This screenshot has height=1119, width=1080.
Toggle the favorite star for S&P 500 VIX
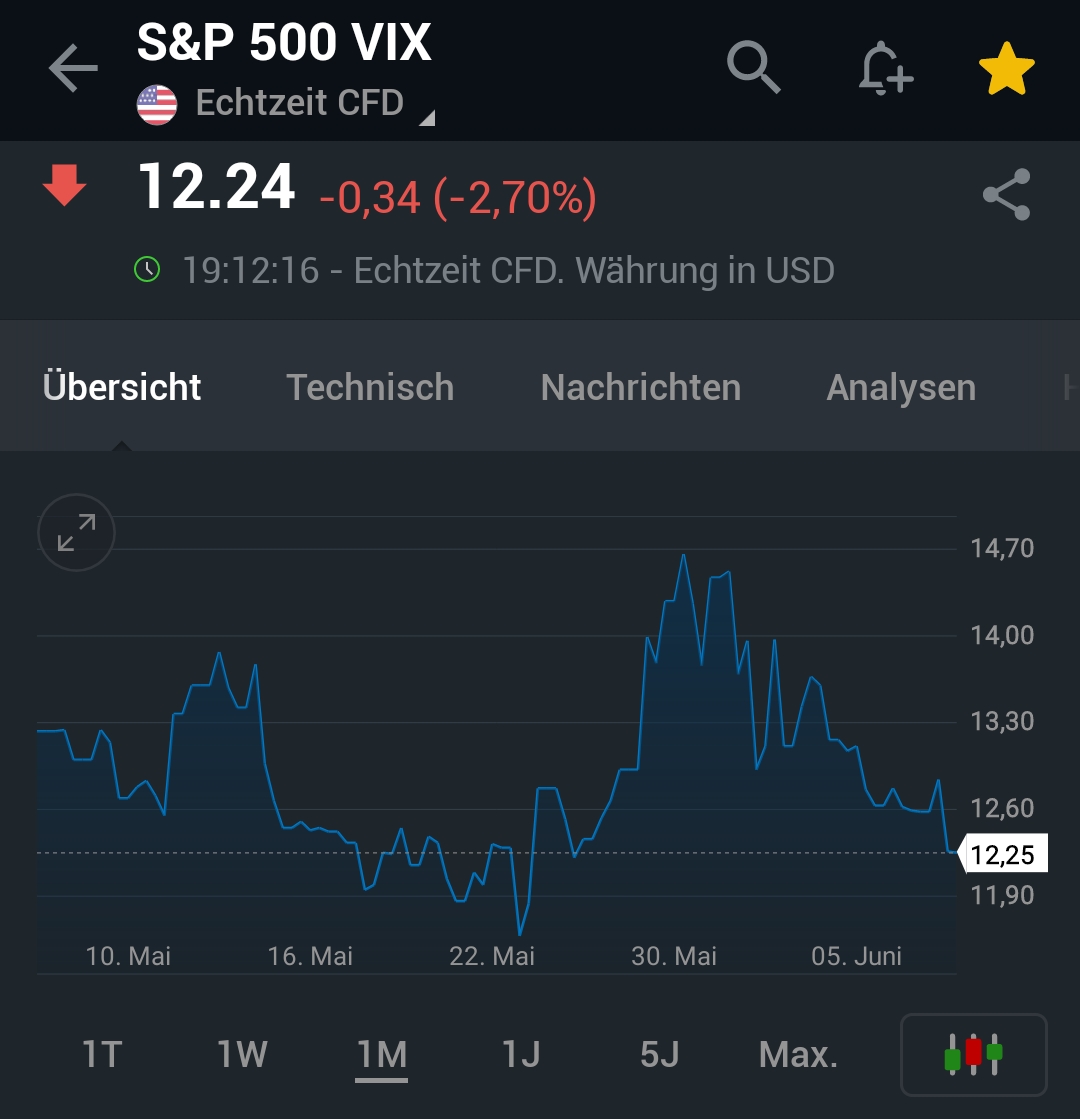point(1007,68)
